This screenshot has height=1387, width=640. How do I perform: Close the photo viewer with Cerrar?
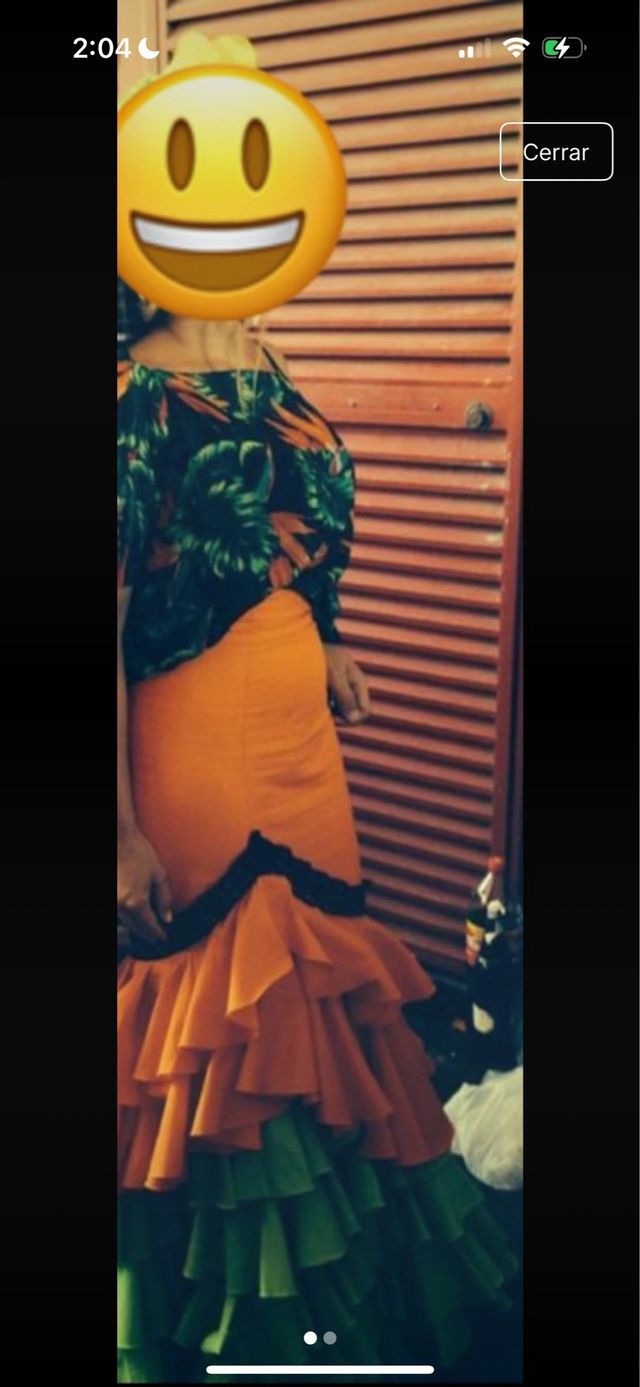pyautogui.click(x=556, y=152)
